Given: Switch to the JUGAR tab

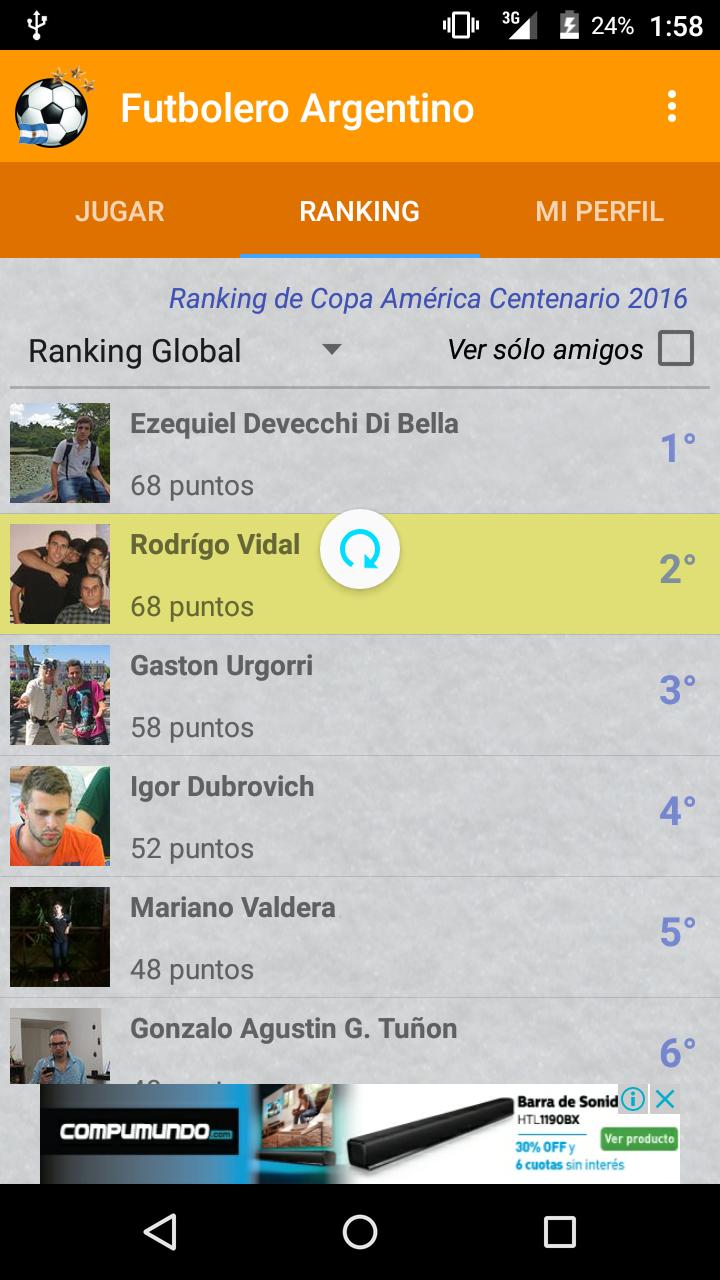Looking at the screenshot, I should tap(119, 211).
